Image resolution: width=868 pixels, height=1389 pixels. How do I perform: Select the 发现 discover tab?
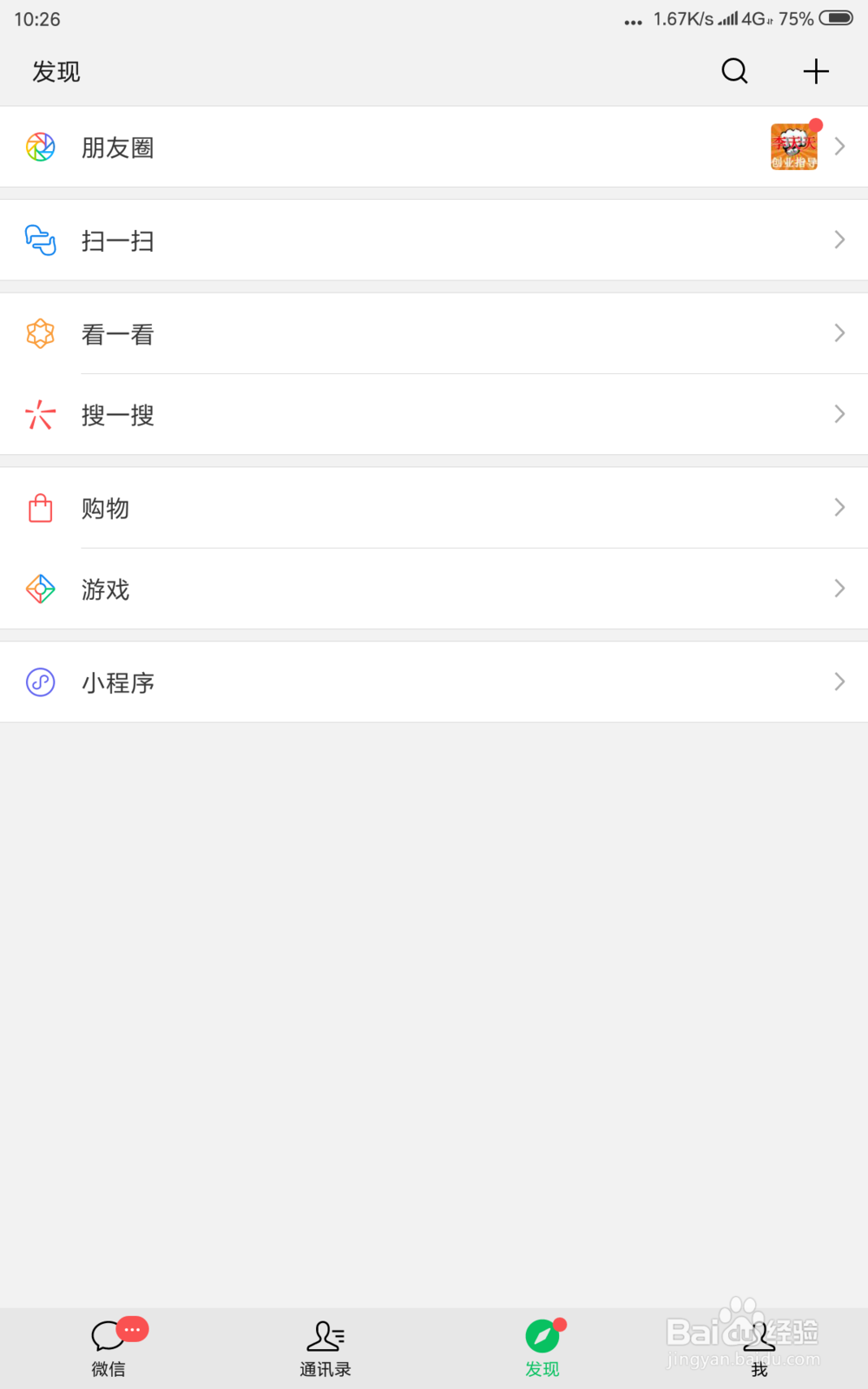[x=542, y=1348]
